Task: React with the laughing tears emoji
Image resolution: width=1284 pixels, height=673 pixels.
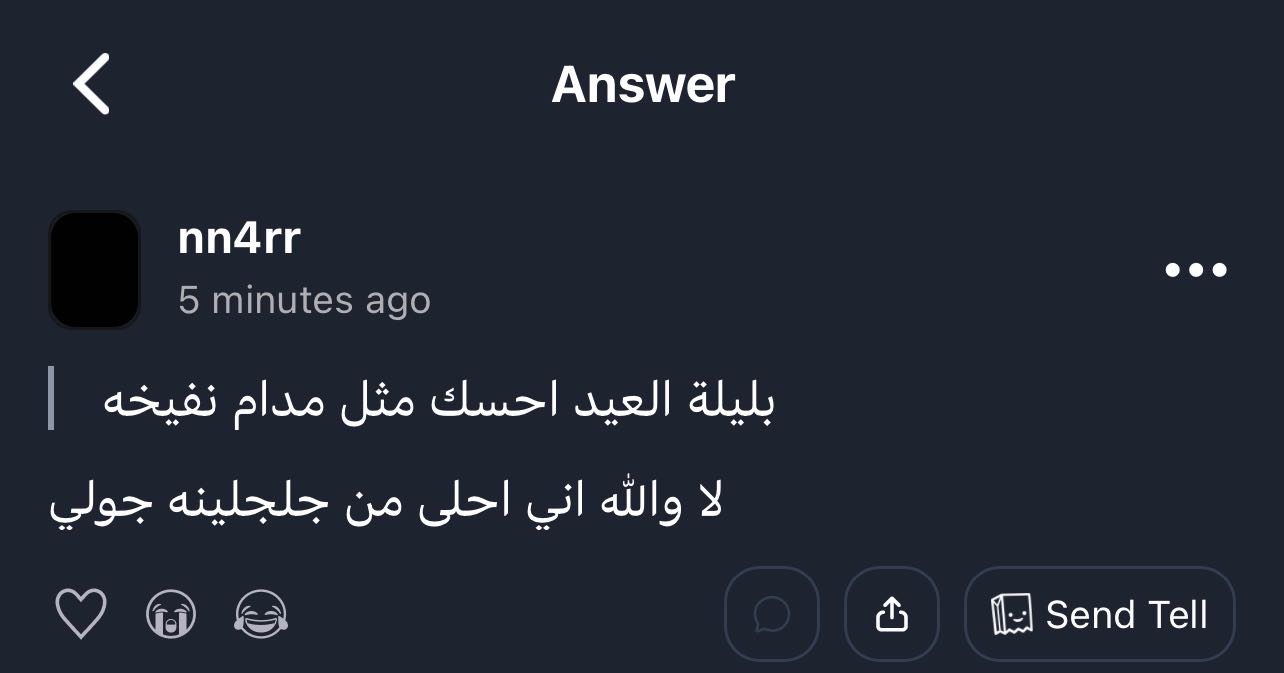Action: point(261,613)
